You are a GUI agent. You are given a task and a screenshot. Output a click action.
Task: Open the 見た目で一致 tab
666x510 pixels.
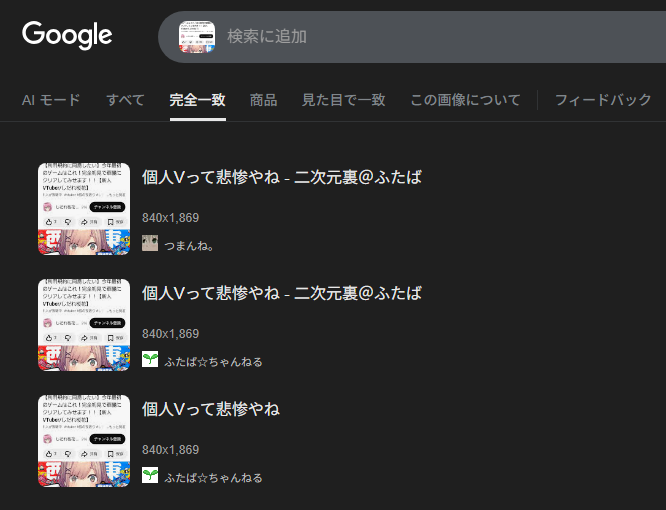pos(343,100)
